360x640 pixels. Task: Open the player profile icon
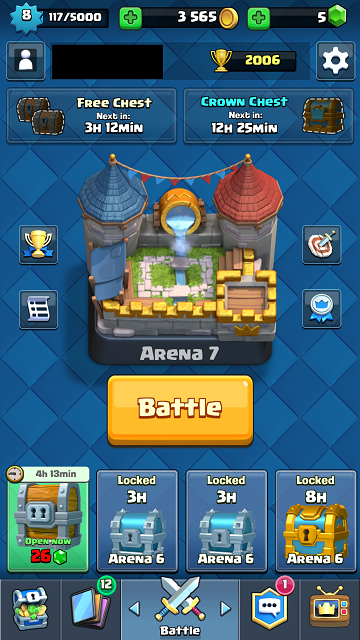(26, 60)
